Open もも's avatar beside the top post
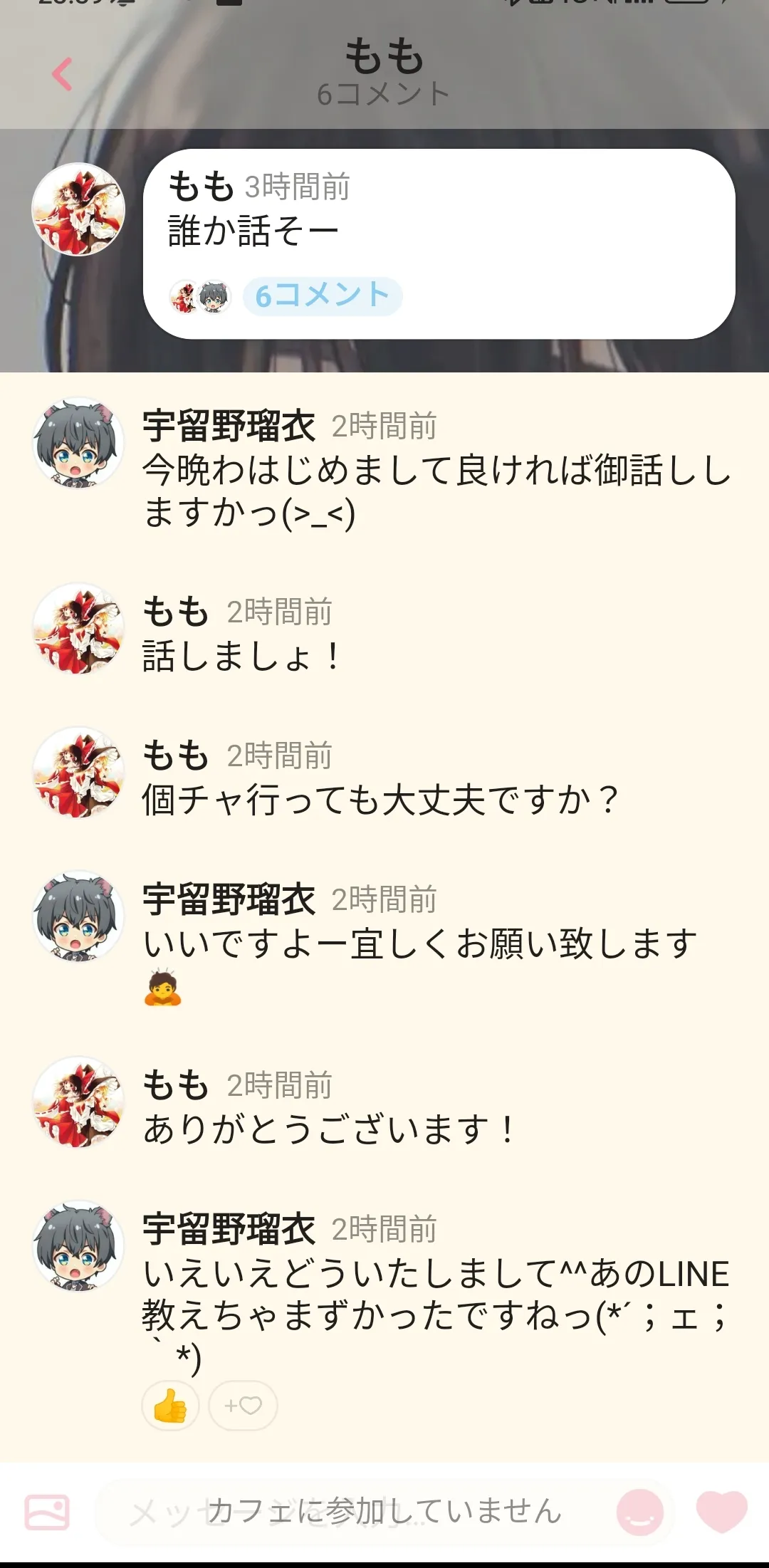Viewport: 769px width, 1568px height. 78,209
